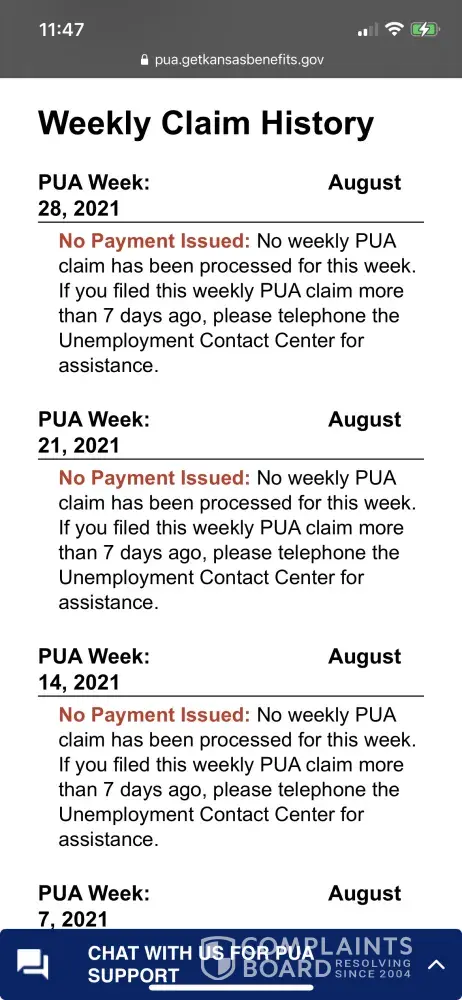Tap the pua.getkansasbenefits.gov address bar

tap(231, 60)
